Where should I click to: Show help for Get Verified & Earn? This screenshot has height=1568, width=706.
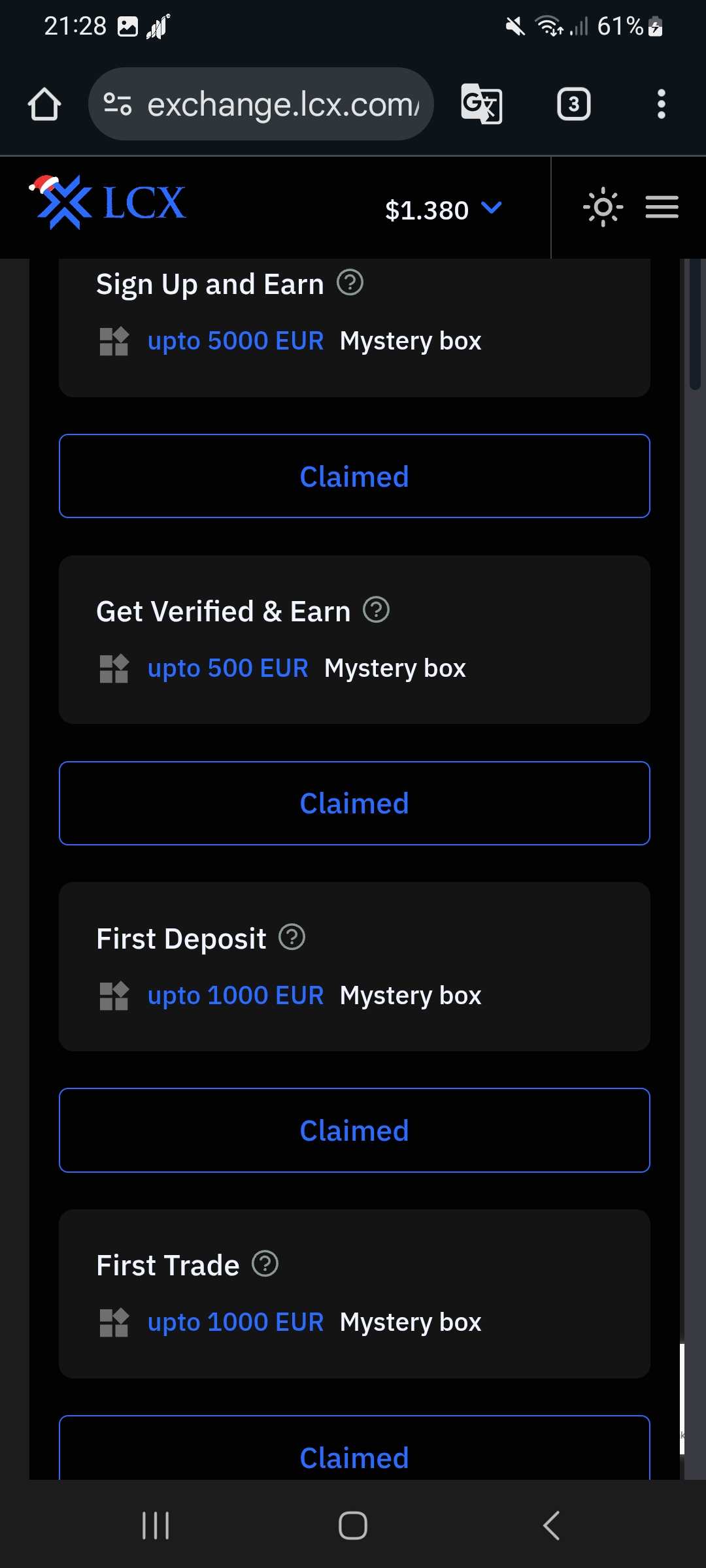click(x=376, y=610)
